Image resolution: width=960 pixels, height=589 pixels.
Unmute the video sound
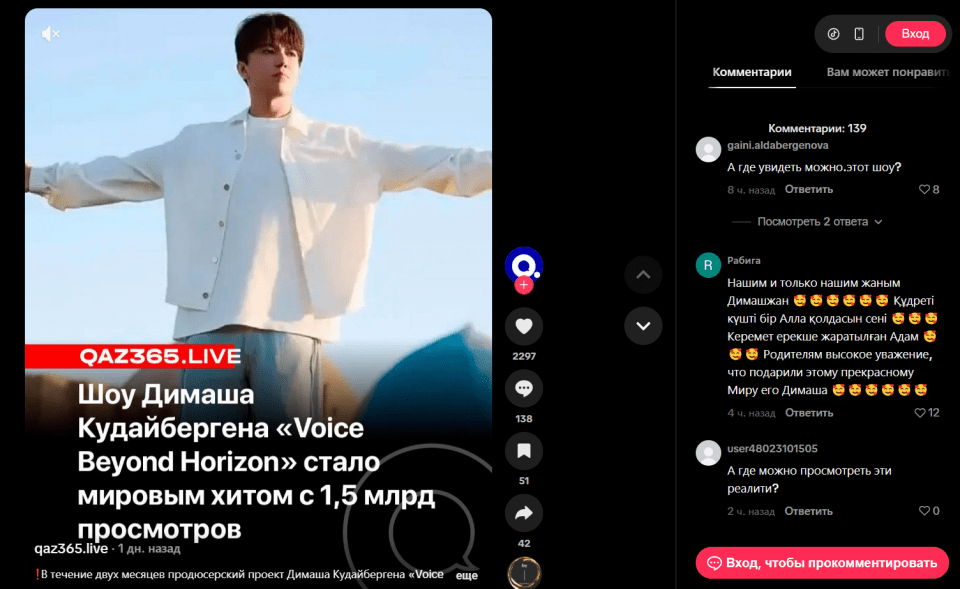(51, 34)
